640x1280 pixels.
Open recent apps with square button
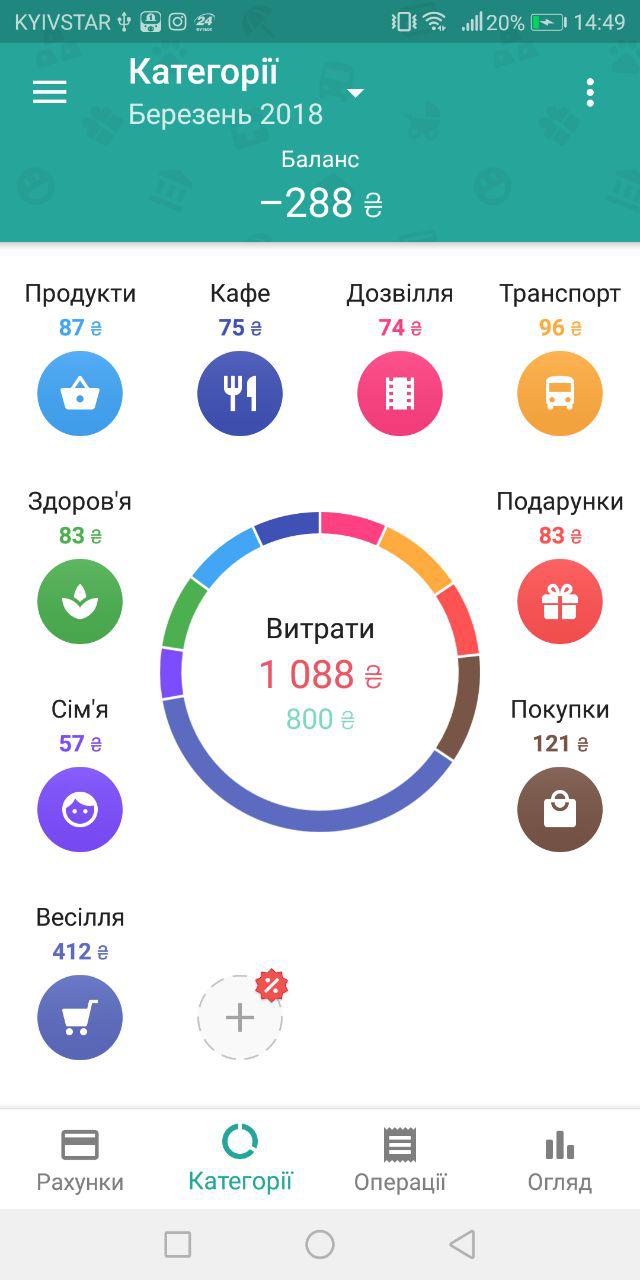(x=177, y=1244)
